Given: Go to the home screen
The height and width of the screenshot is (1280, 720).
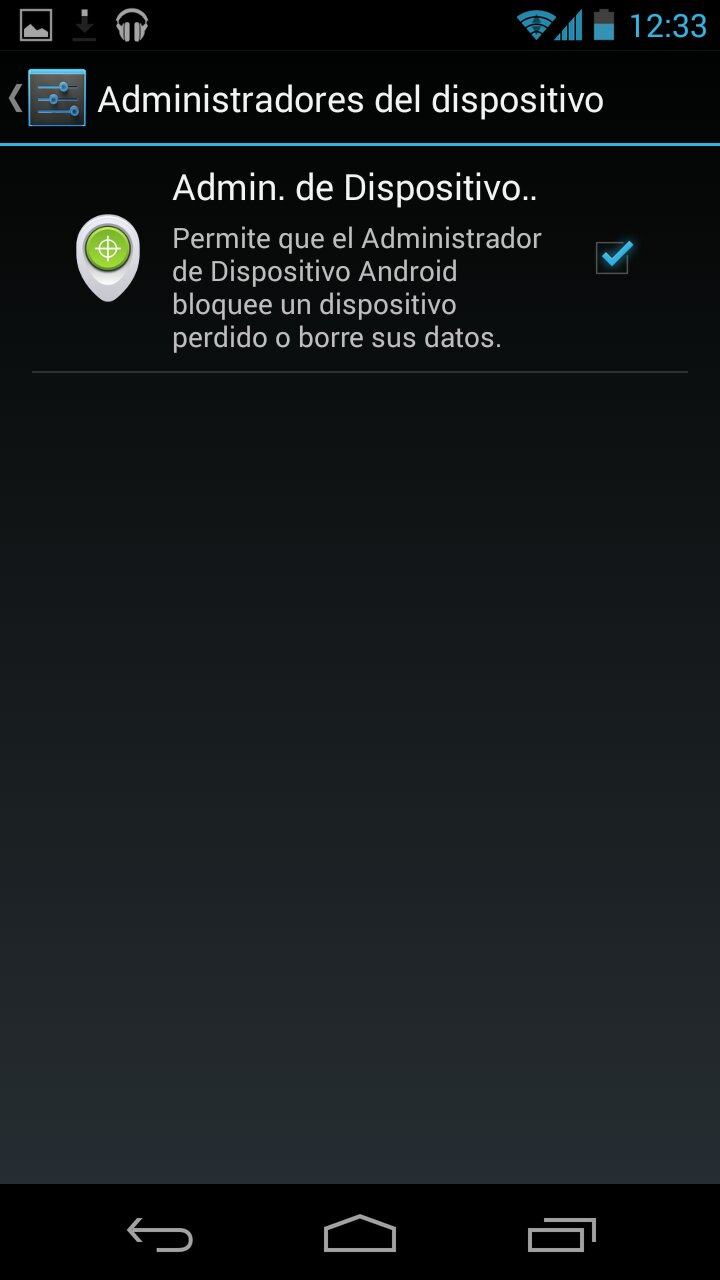Looking at the screenshot, I should (x=360, y=1234).
